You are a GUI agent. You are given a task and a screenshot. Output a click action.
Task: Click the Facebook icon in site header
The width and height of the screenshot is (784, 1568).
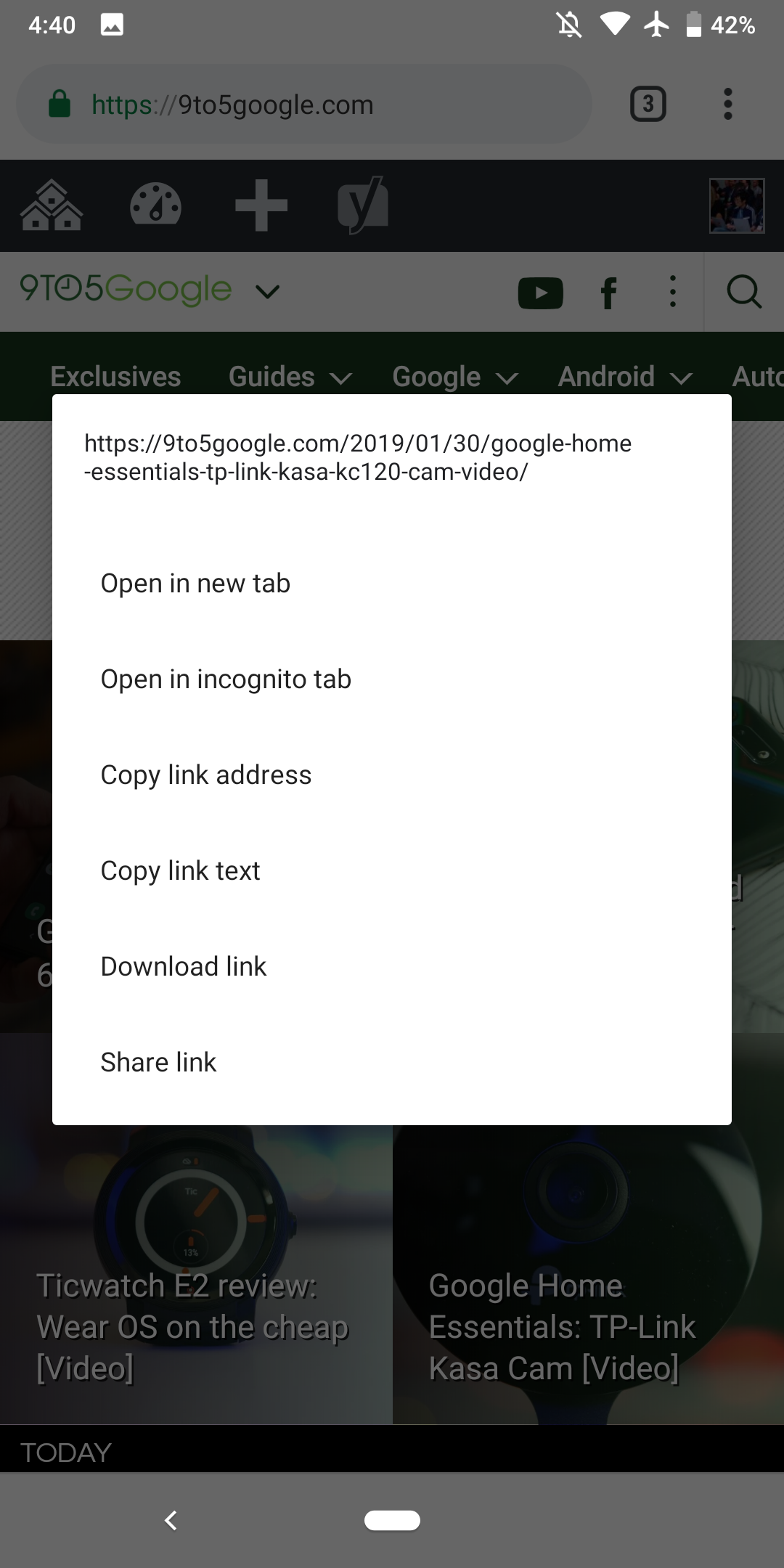(608, 292)
